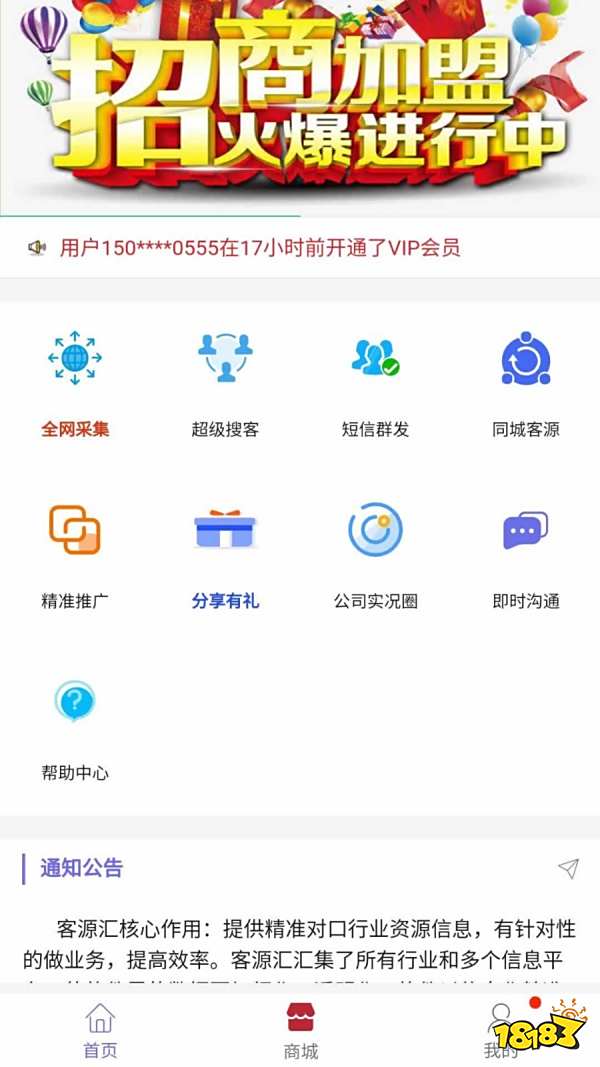Switch to the 首页 tab

click(100, 1030)
